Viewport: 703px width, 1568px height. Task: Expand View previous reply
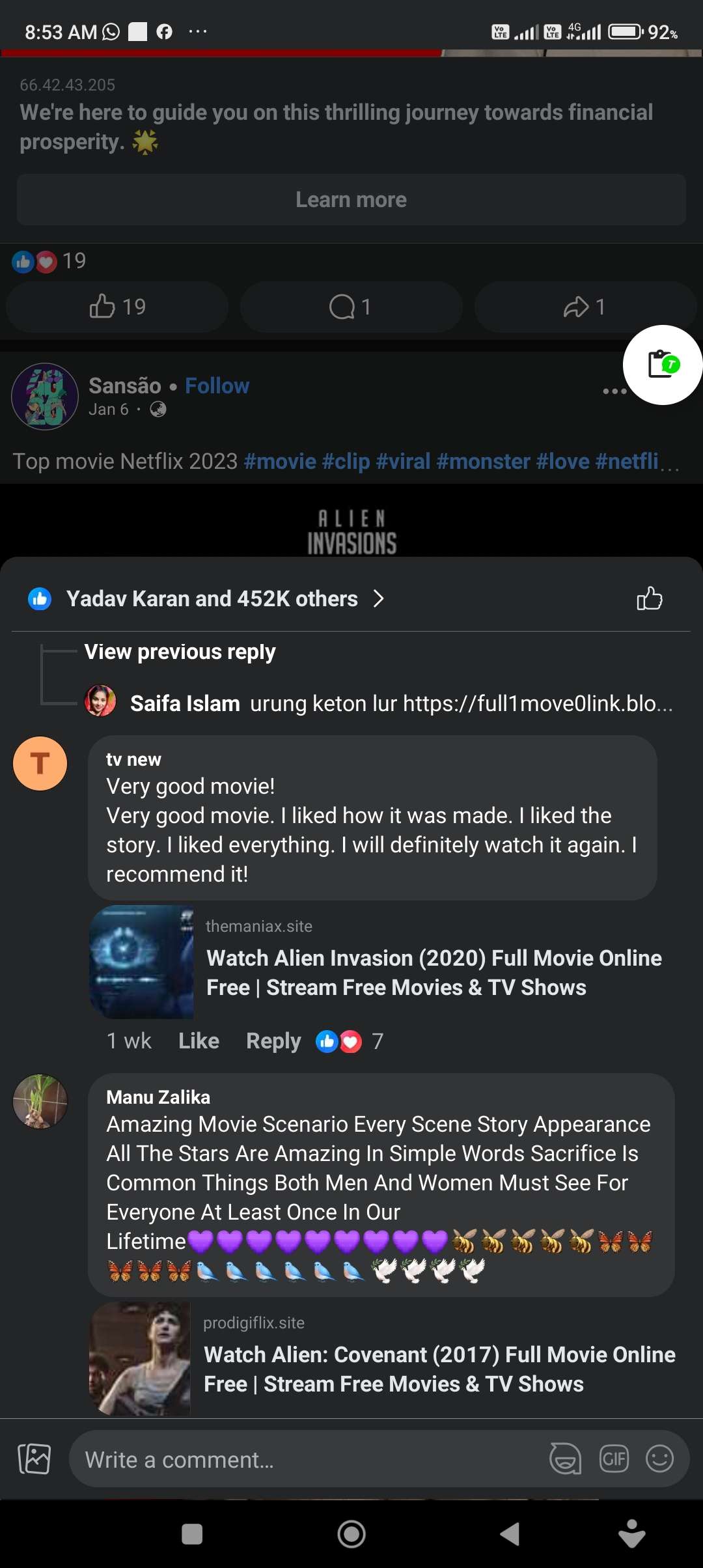click(180, 652)
